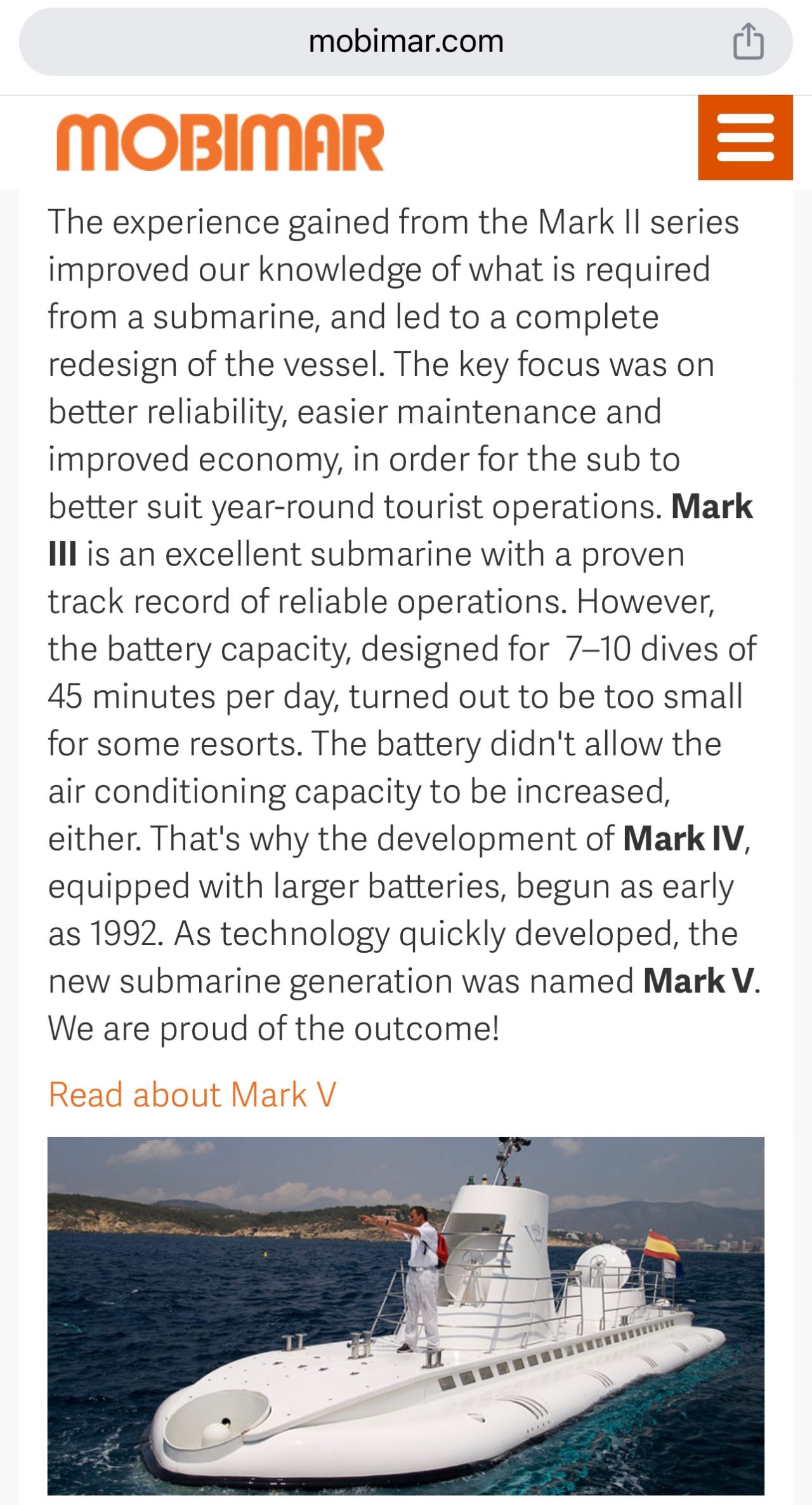This screenshot has width=812, height=1505.
Task: Open the Read about Mark V link
Action: [x=192, y=1094]
